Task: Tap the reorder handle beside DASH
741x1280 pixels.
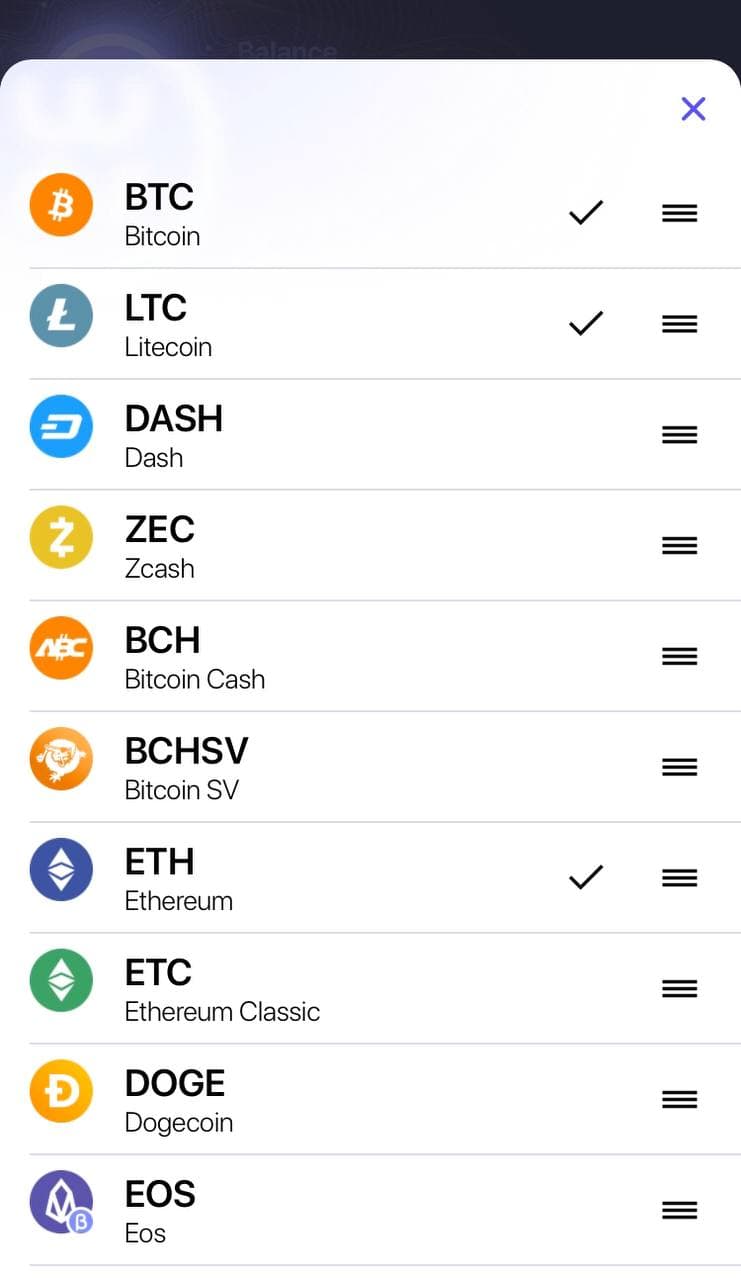Action: click(680, 435)
